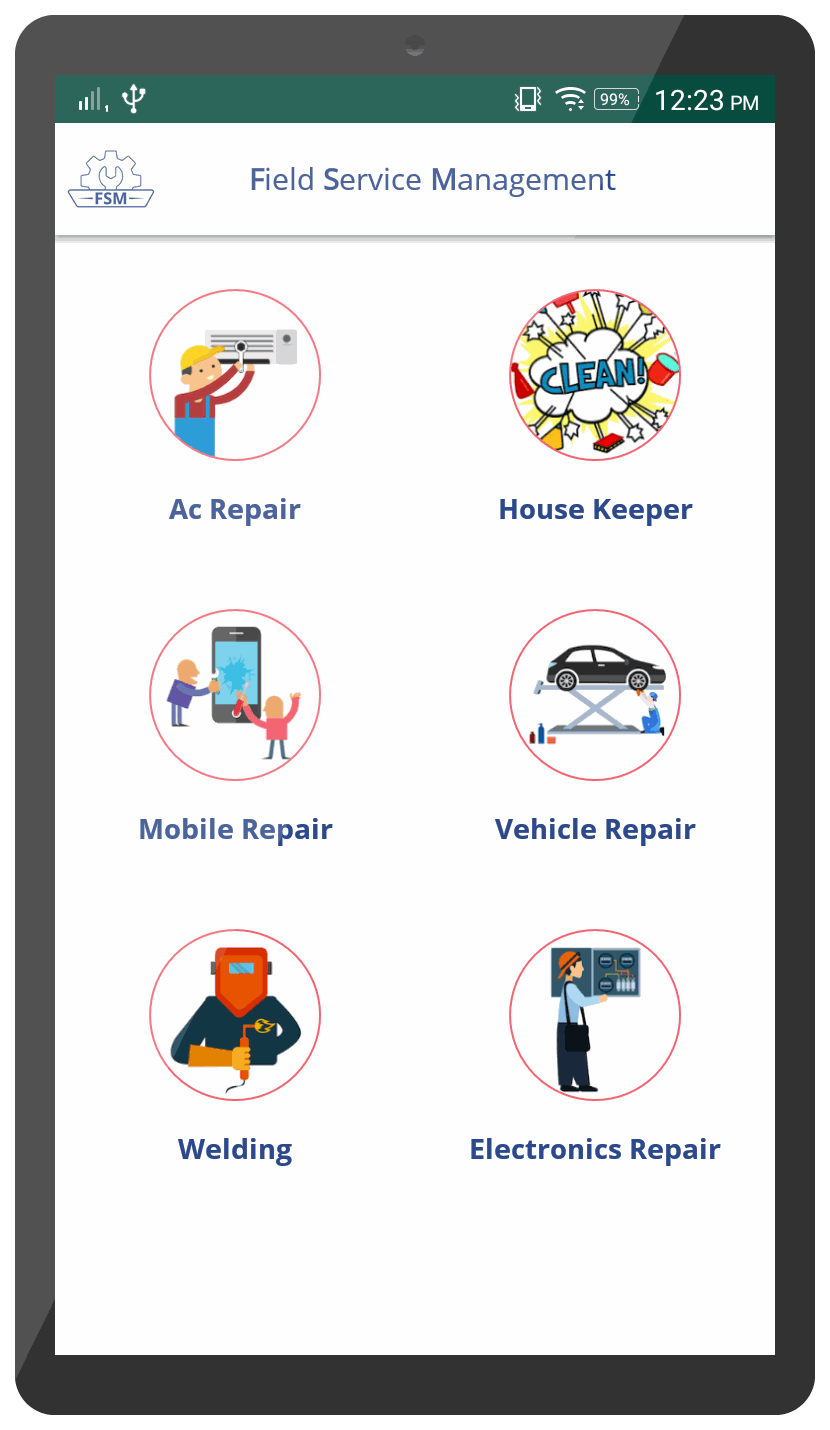Choose Mobile Repair service
The image size is (830, 1430).
(235, 696)
